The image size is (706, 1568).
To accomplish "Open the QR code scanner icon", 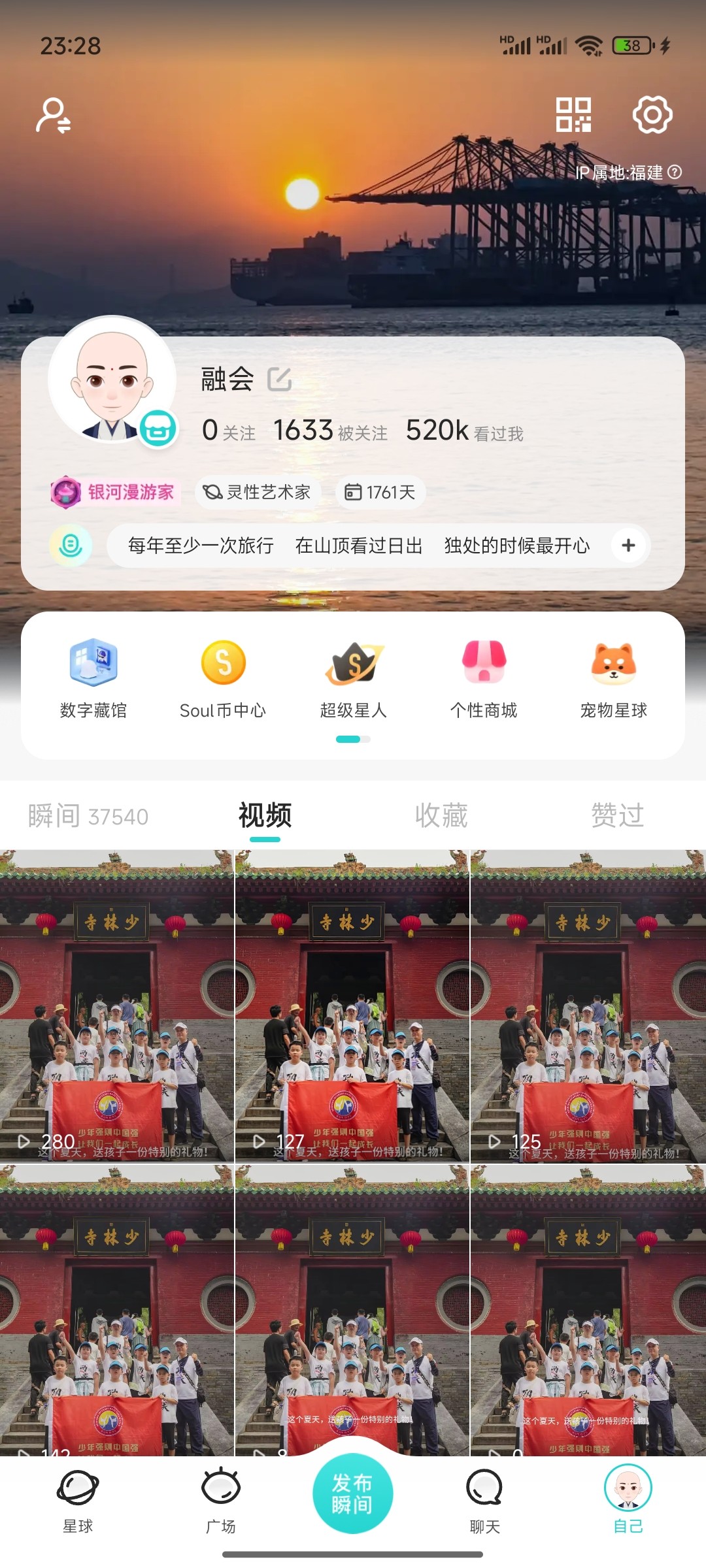I will [573, 115].
